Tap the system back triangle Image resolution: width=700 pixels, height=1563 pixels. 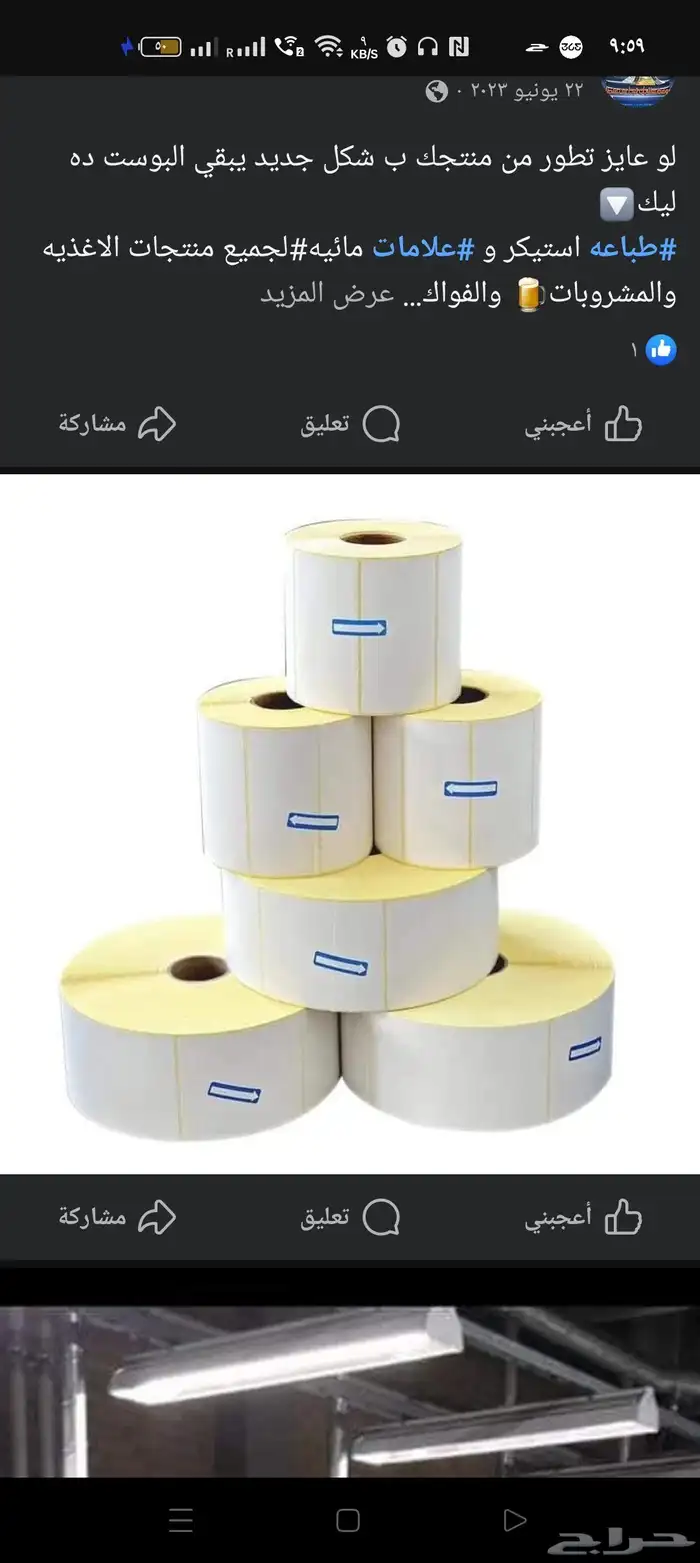click(514, 1521)
